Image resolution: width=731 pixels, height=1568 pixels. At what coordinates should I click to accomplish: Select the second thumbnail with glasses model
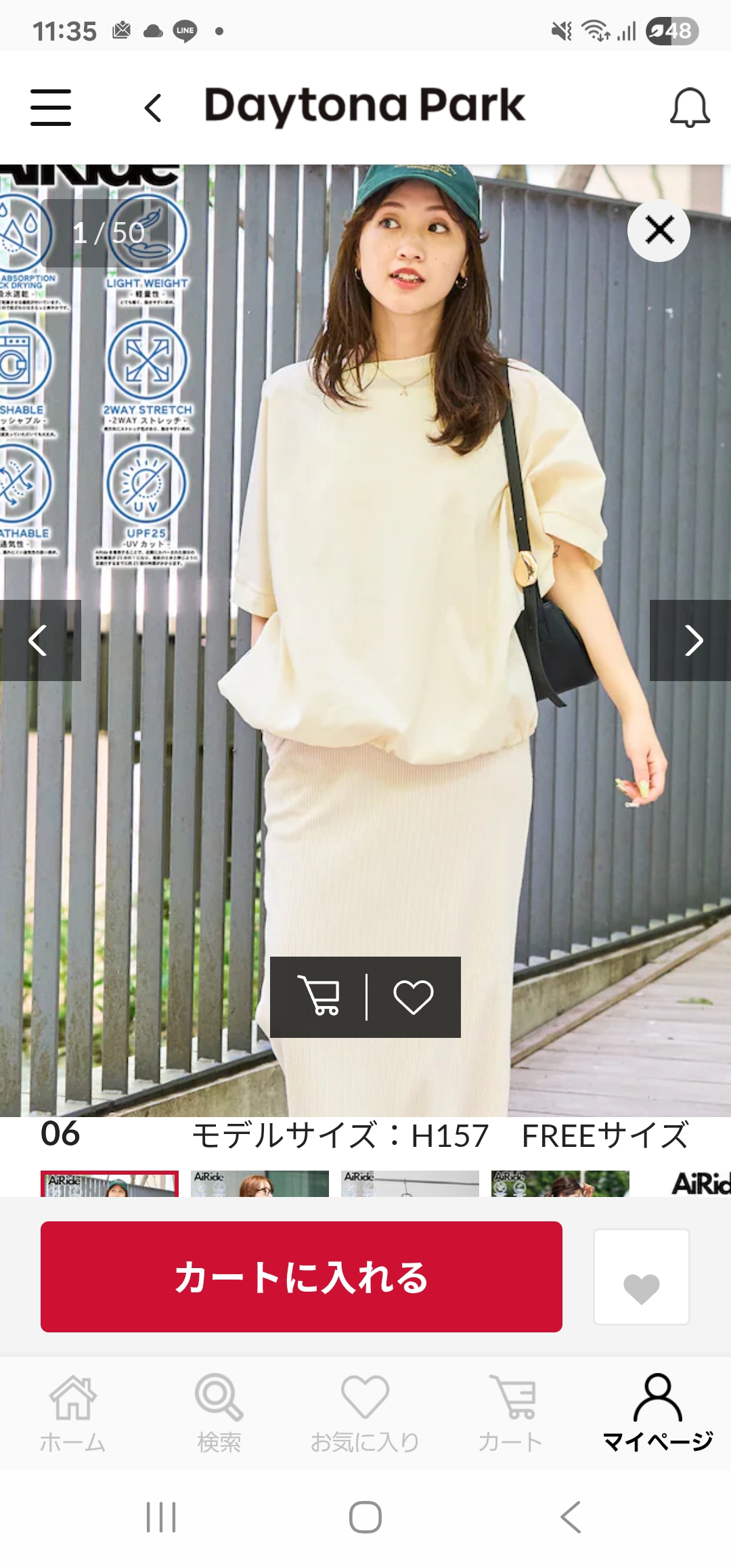[x=260, y=1183]
